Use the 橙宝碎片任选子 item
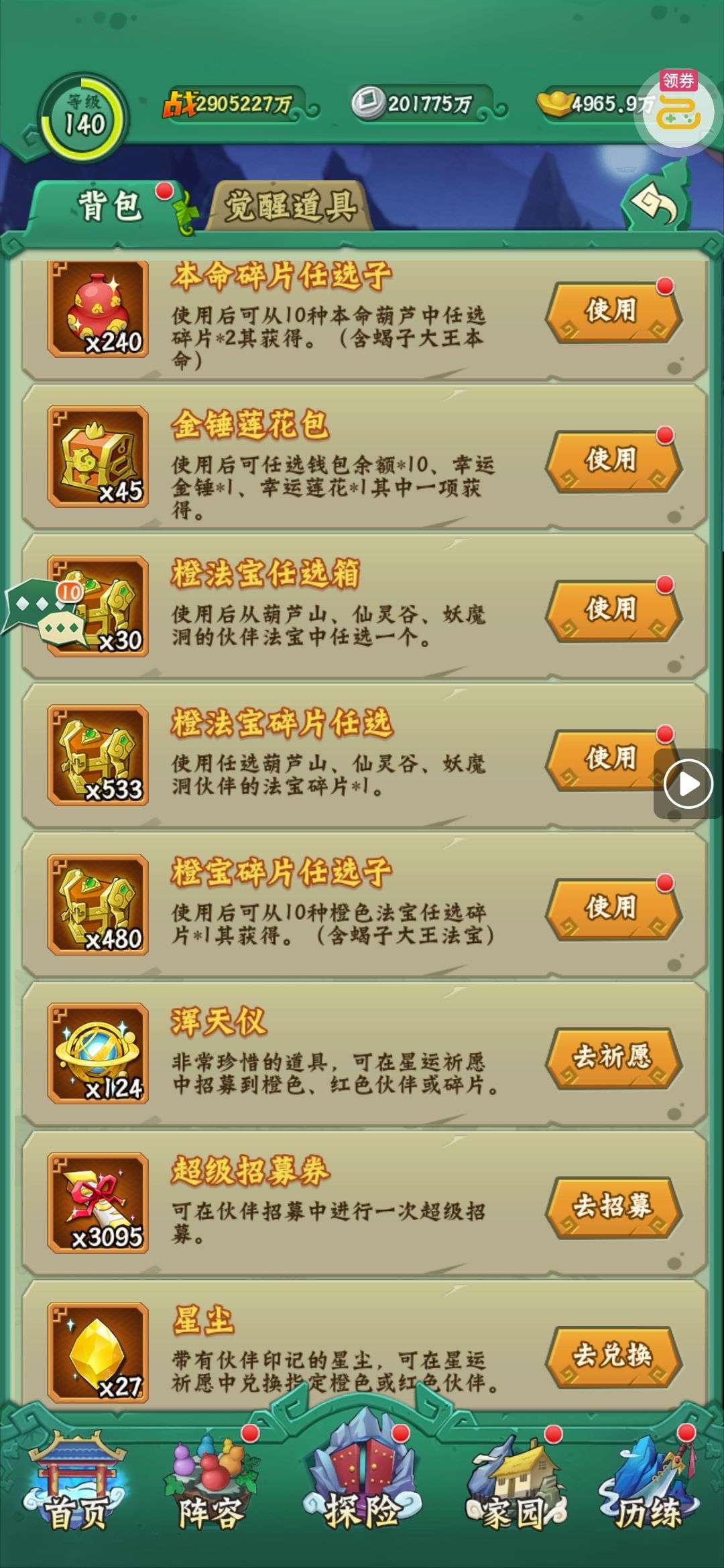This screenshot has height=1568, width=724. tap(613, 909)
